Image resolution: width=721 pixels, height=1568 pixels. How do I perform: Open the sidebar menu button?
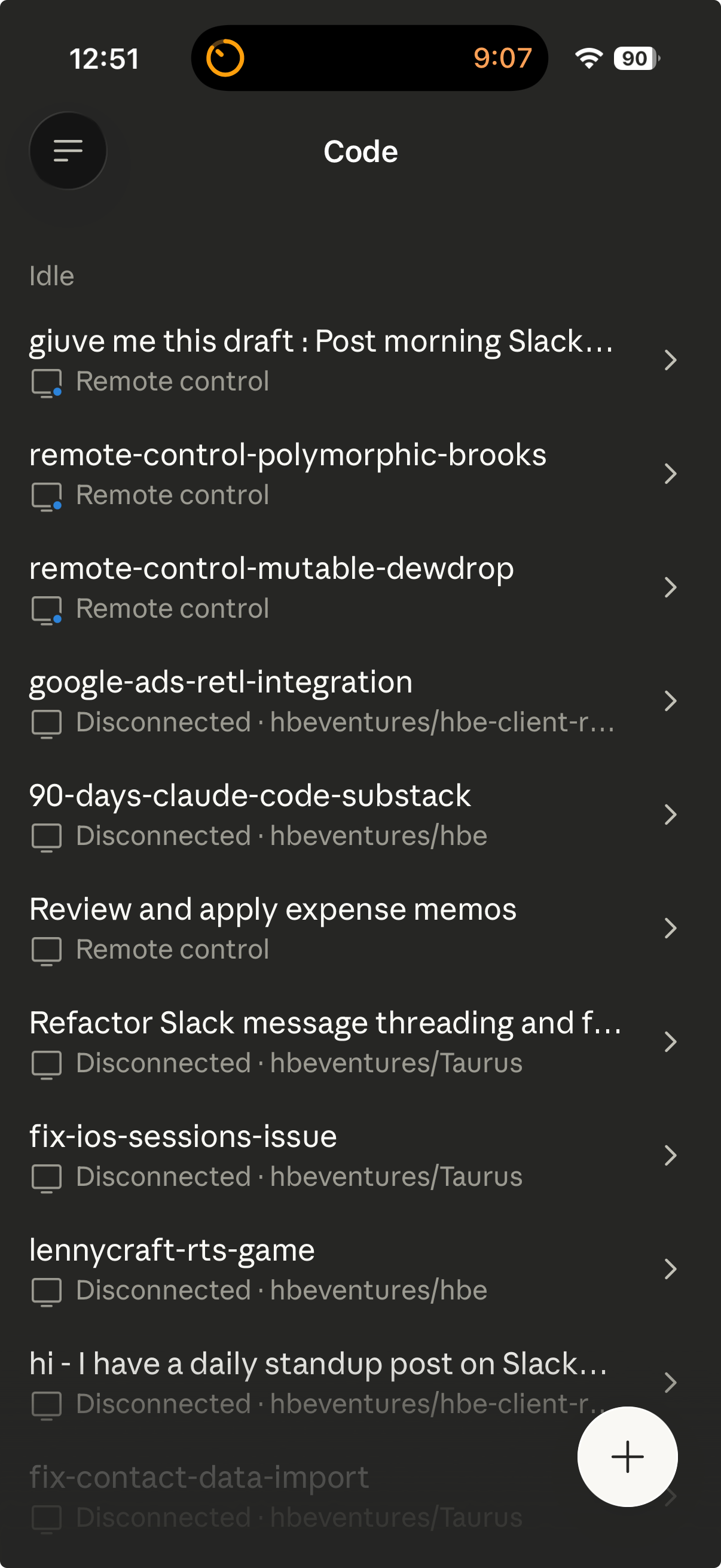tap(68, 150)
